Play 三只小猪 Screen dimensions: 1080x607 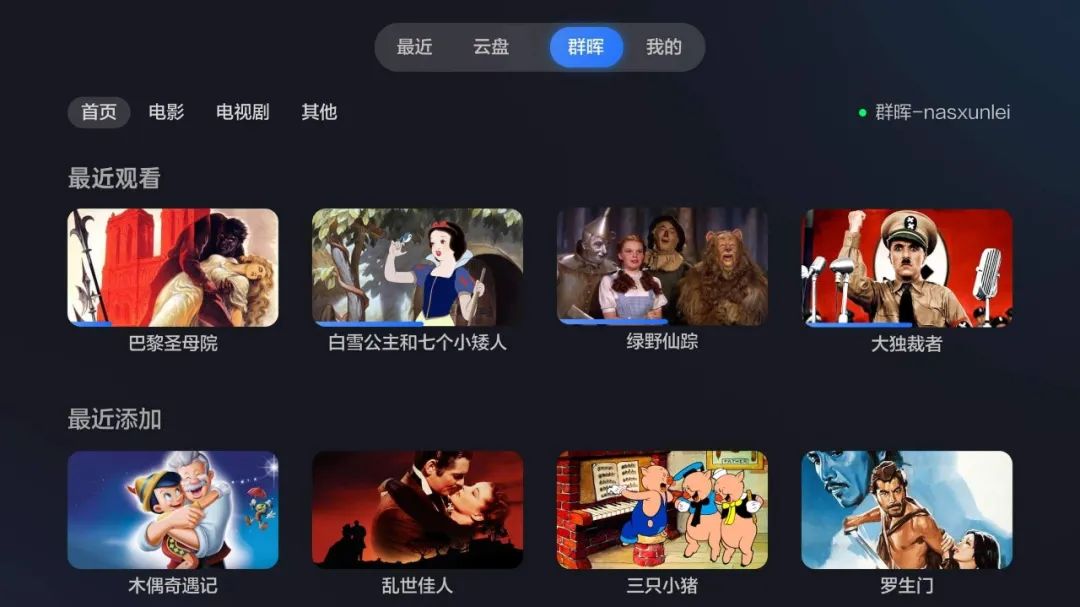click(x=662, y=509)
